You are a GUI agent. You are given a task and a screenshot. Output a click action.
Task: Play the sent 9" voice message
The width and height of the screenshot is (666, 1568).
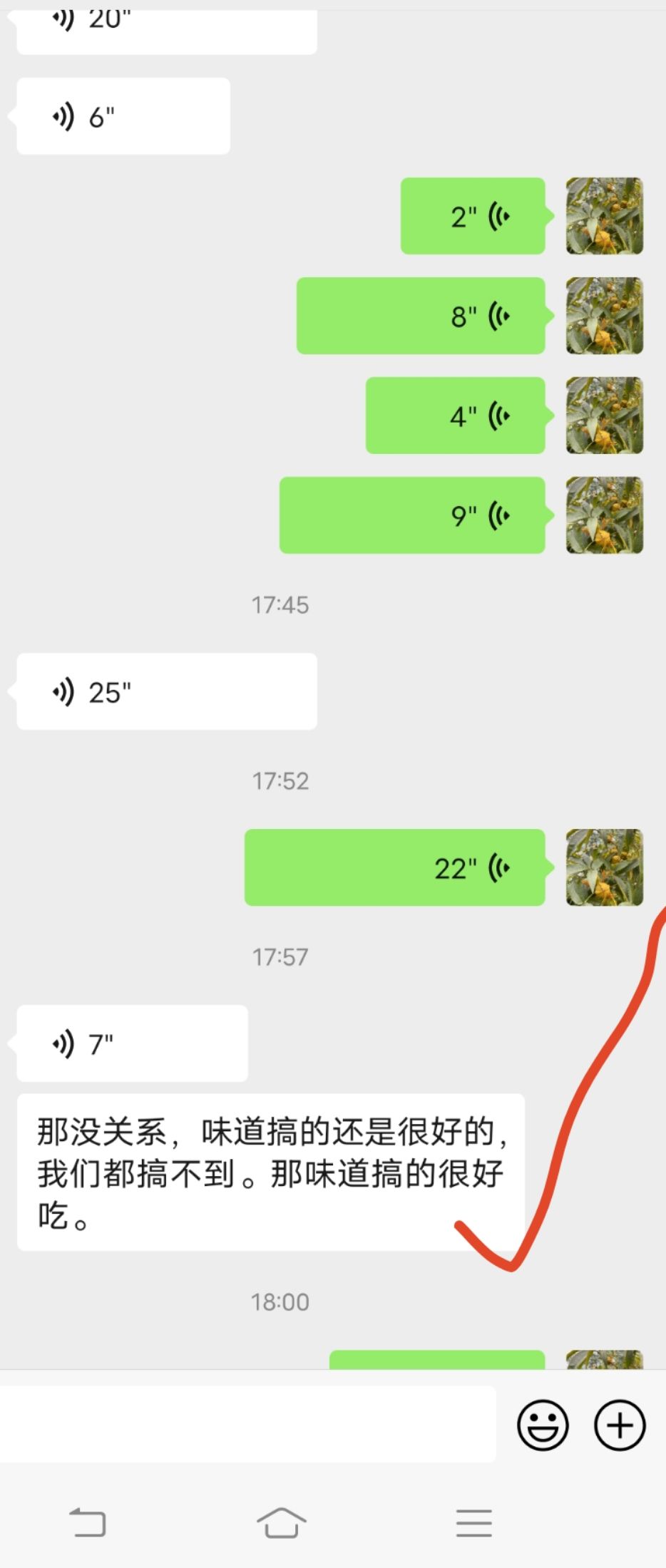(x=412, y=515)
